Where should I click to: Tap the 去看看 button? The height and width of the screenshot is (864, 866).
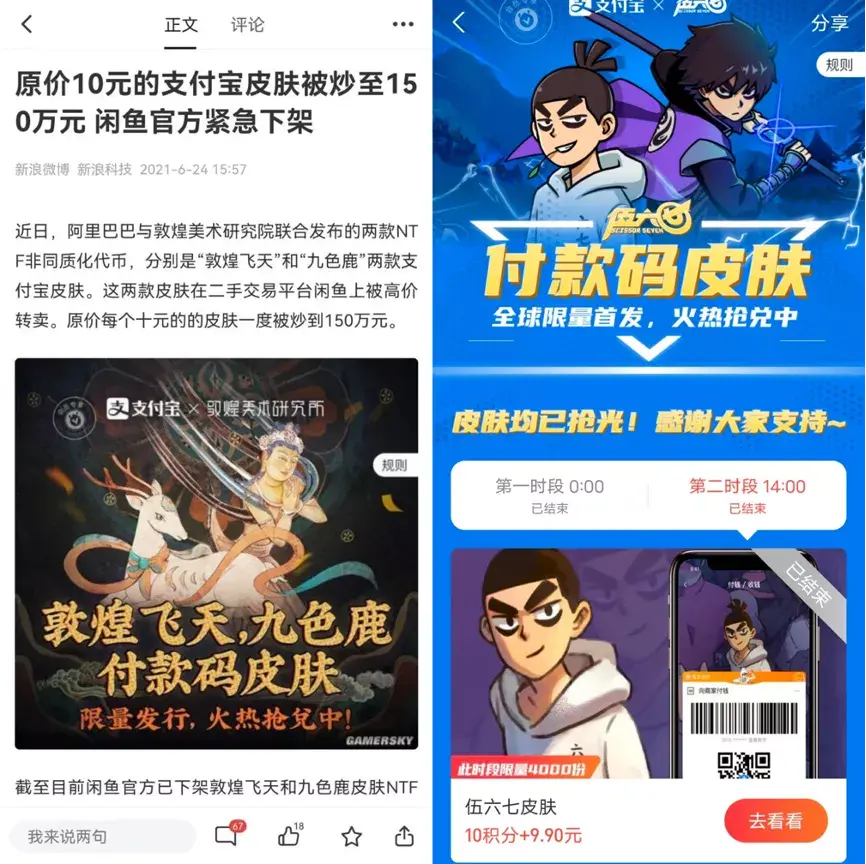775,821
